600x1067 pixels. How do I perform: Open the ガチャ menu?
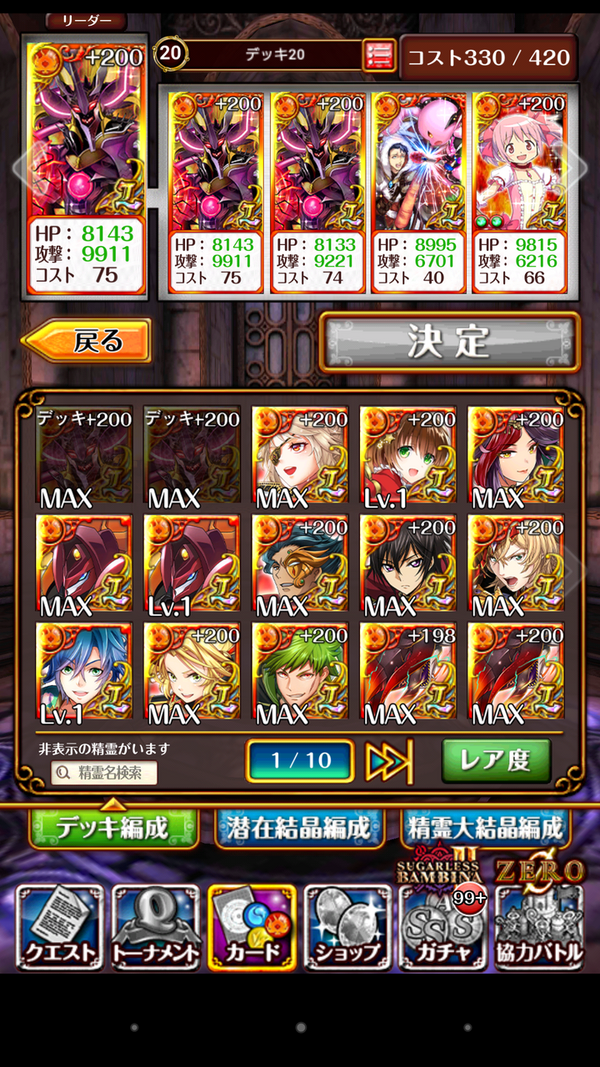tap(444, 926)
